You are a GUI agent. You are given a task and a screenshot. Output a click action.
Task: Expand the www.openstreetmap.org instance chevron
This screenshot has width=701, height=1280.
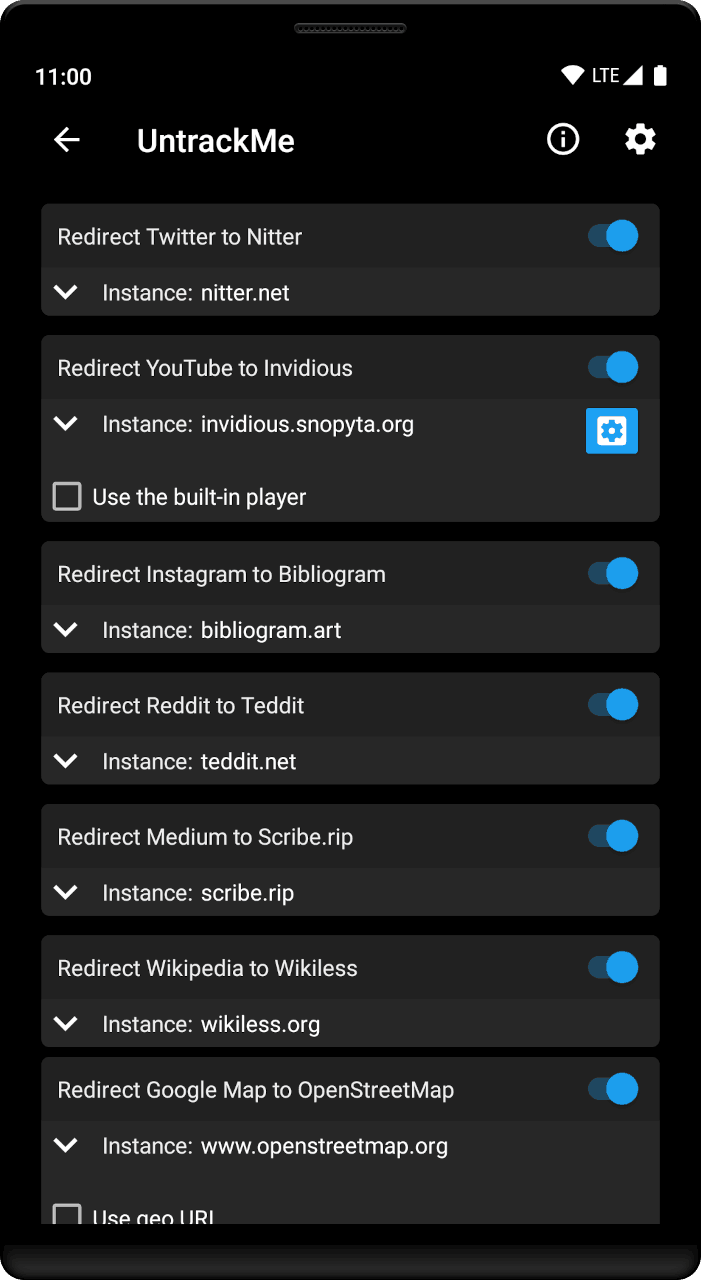click(x=66, y=1146)
